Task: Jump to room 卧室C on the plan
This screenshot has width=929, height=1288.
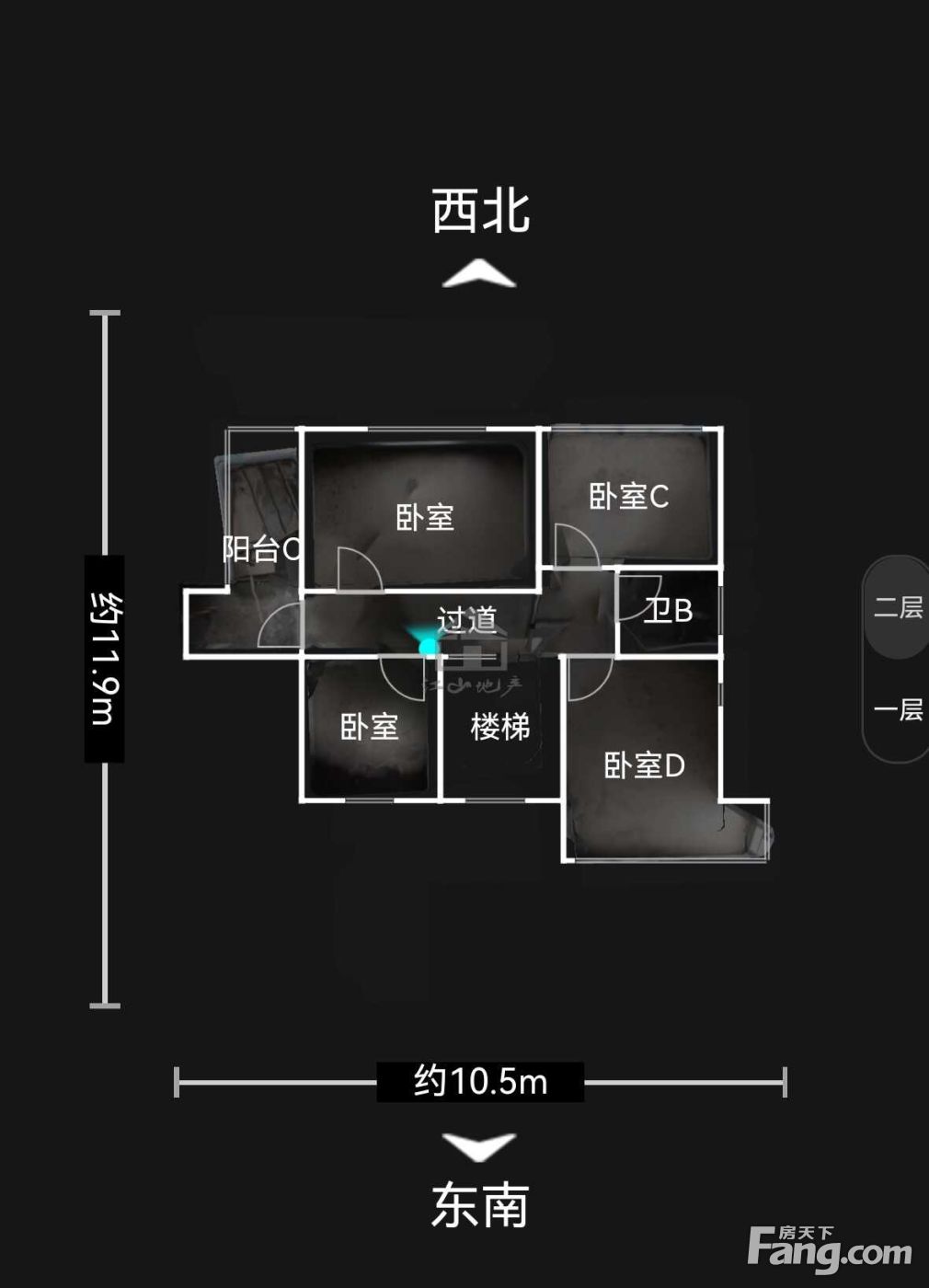Action: (x=628, y=497)
